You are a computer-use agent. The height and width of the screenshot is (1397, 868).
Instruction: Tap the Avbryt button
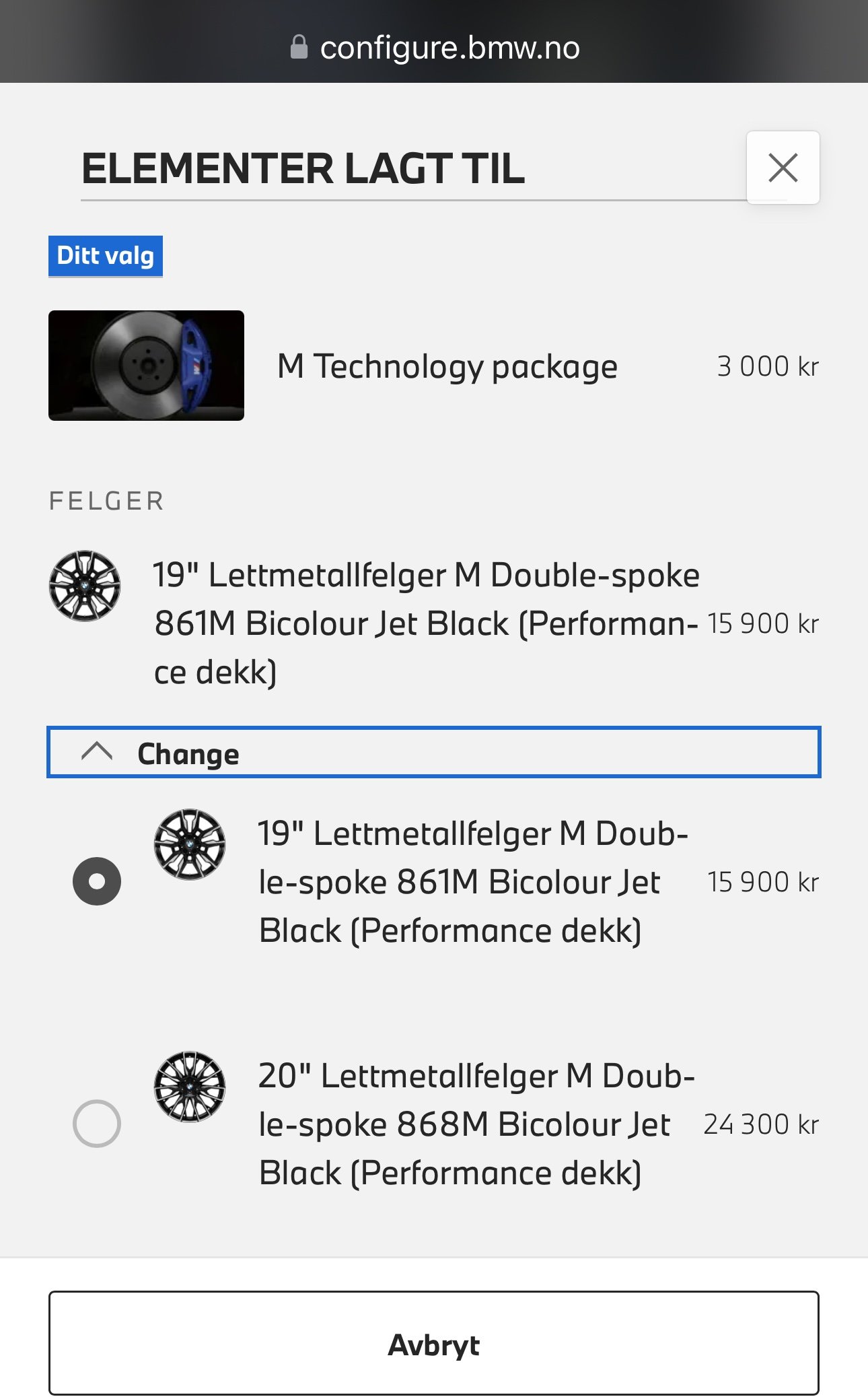[434, 1343]
